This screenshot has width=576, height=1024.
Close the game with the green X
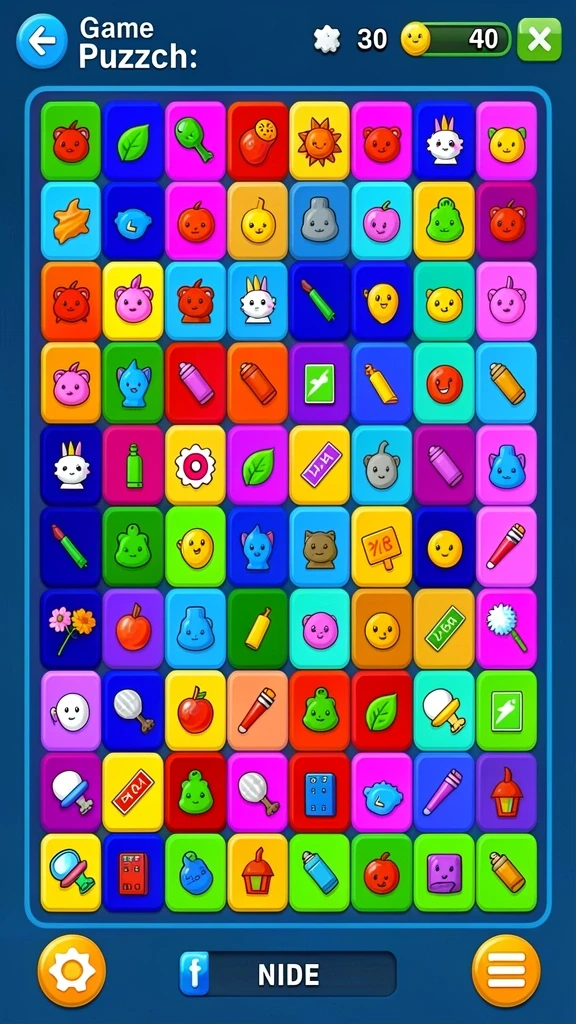click(539, 40)
